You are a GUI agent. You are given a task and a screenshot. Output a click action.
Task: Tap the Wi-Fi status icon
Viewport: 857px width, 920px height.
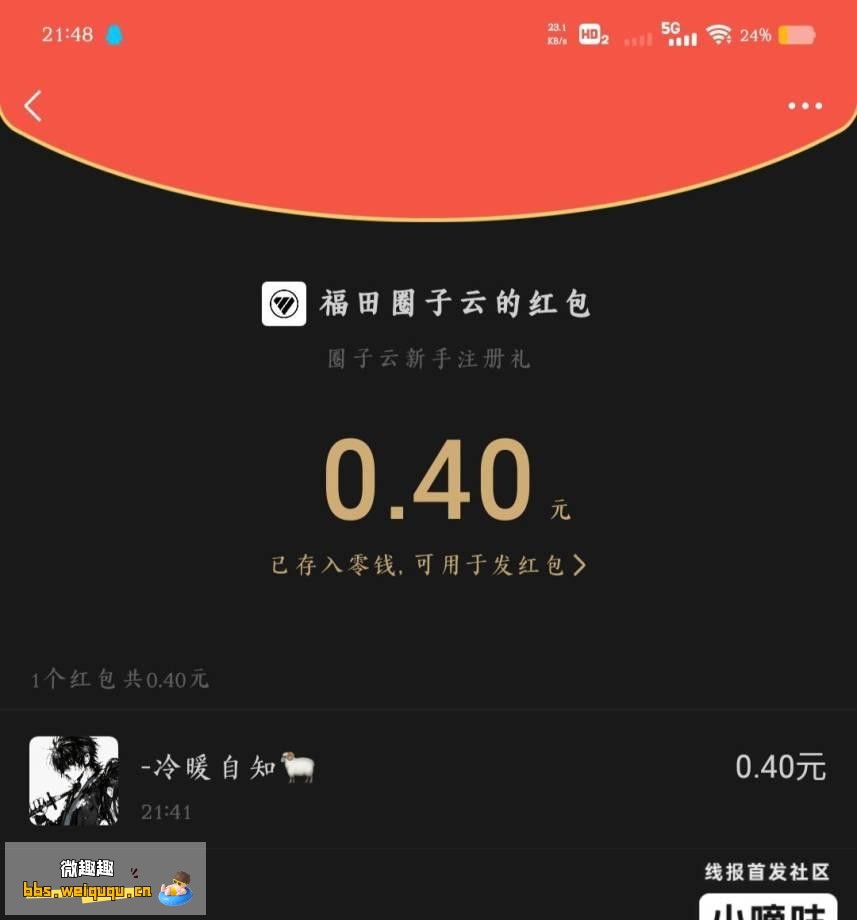pyautogui.click(x=719, y=34)
